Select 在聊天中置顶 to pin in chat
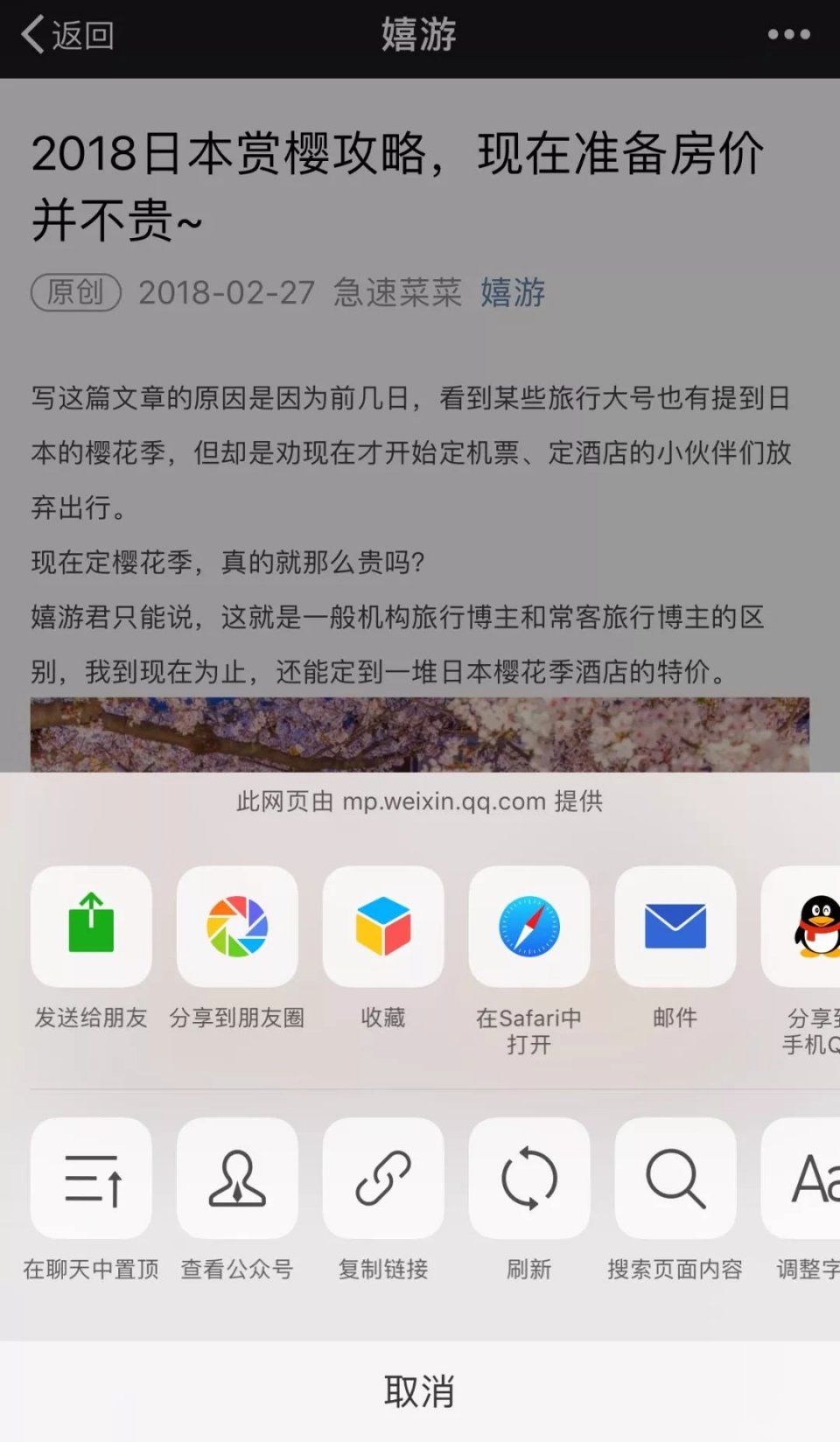 [x=91, y=1178]
